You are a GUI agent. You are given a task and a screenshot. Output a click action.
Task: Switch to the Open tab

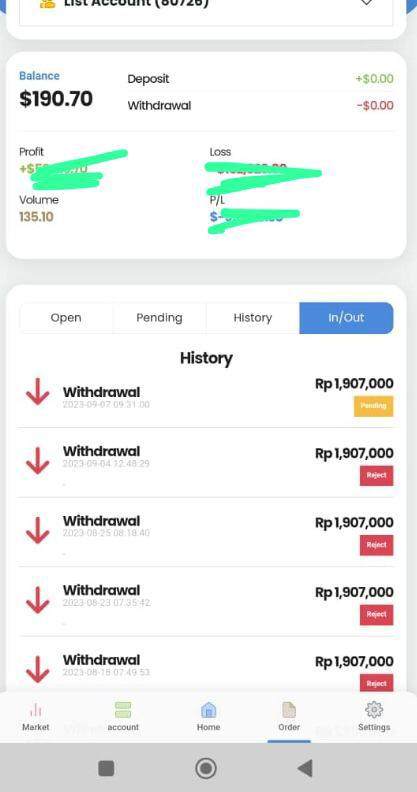[x=66, y=318]
